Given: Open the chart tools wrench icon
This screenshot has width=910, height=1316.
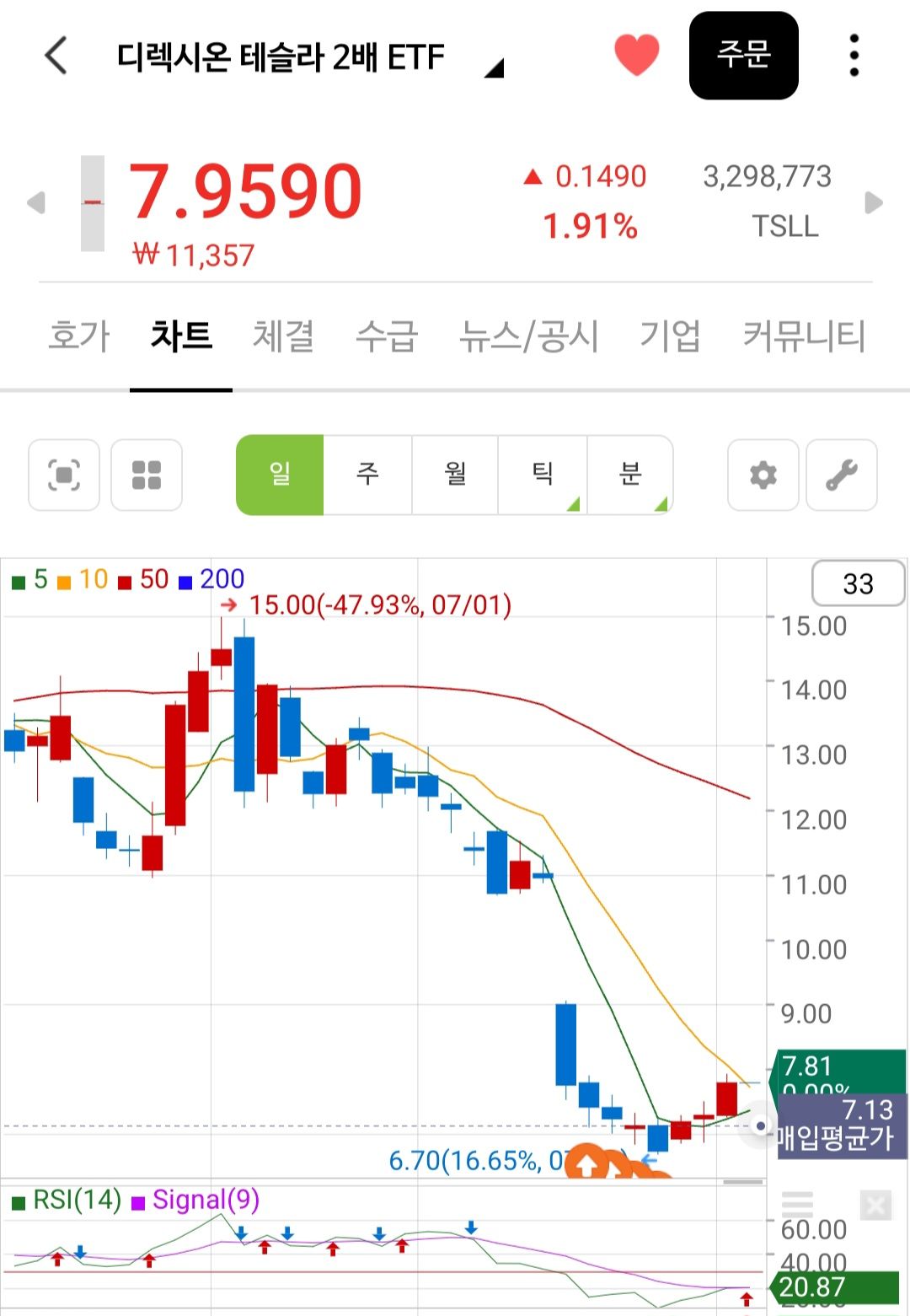Looking at the screenshot, I should [x=842, y=475].
